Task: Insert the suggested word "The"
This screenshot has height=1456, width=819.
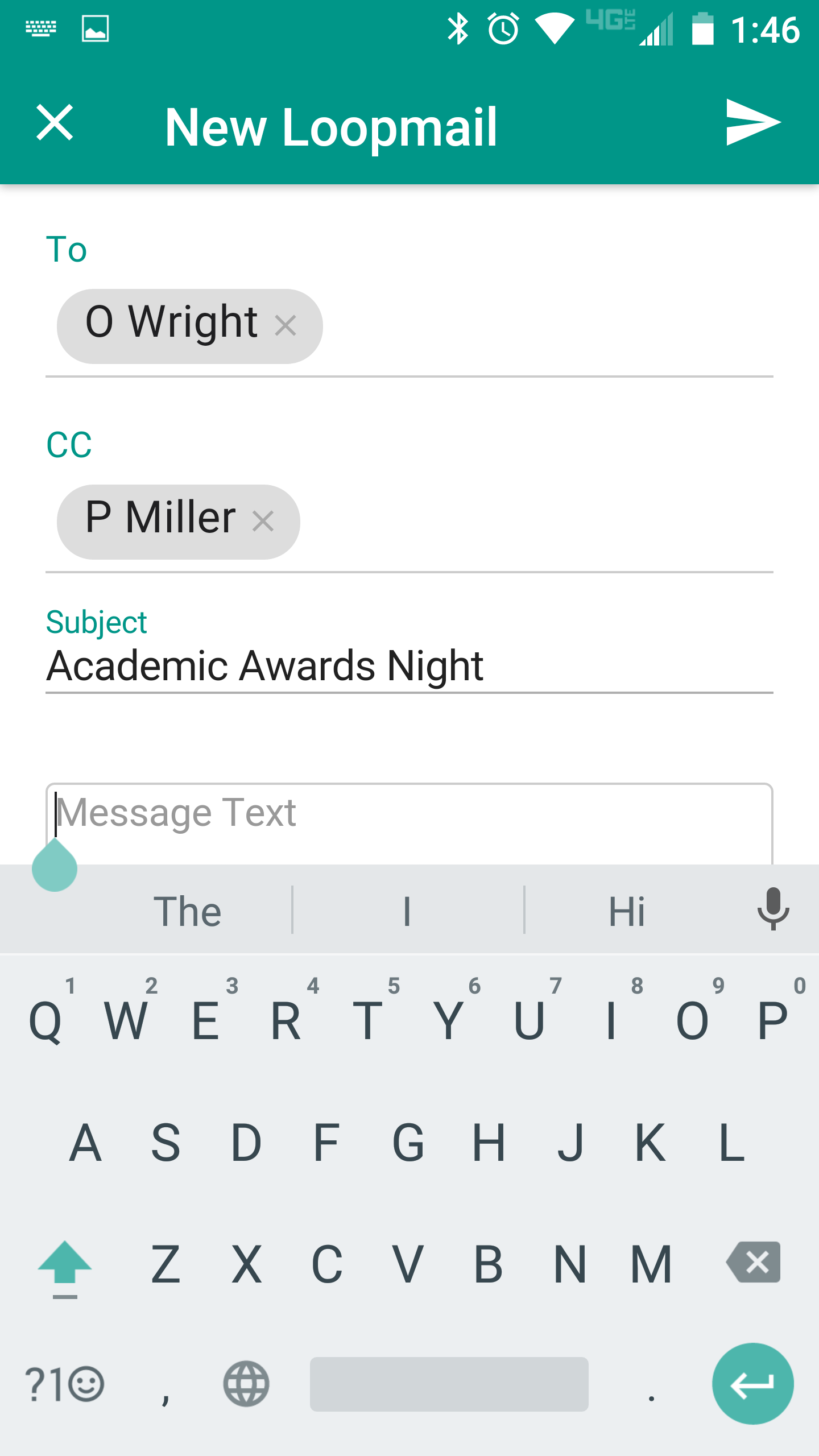Action: coord(188,911)
